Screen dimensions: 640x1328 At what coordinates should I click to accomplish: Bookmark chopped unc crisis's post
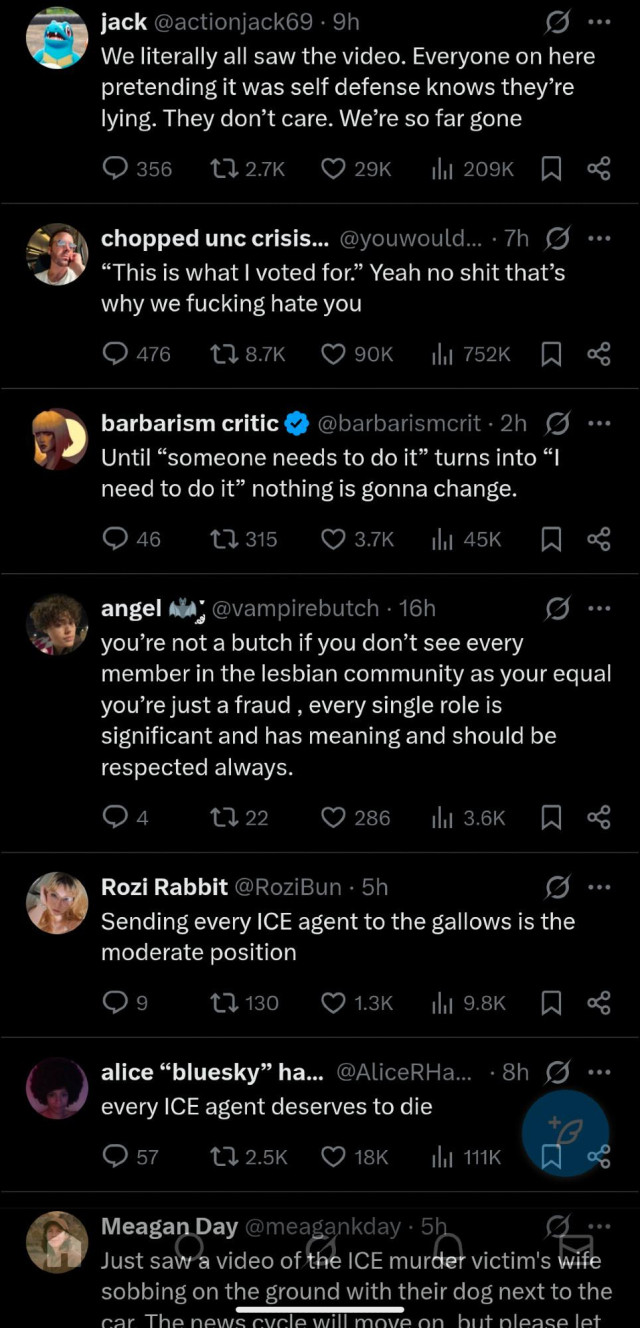(551, 354)
